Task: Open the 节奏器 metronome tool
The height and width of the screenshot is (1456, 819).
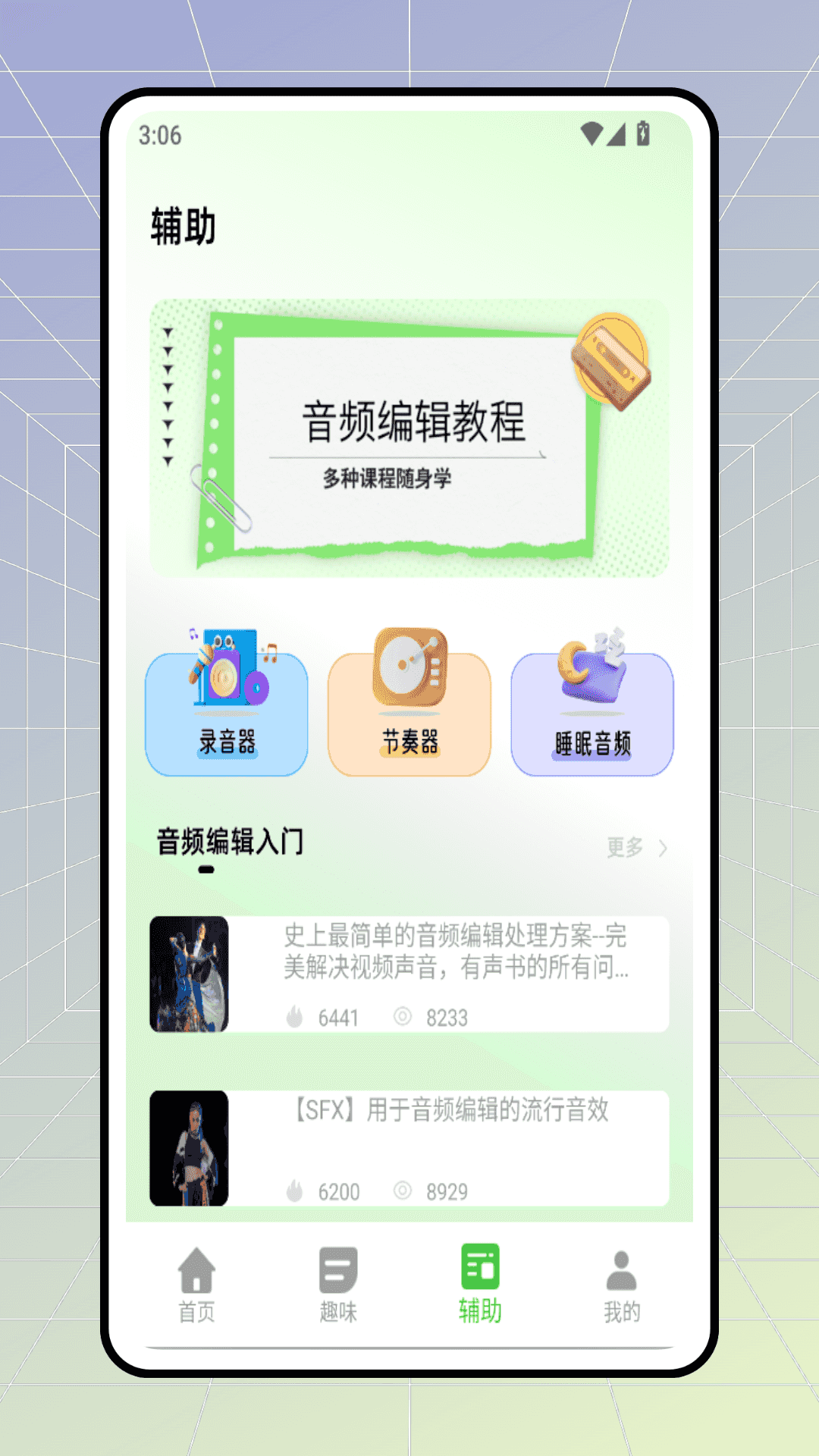Action: 409,713
